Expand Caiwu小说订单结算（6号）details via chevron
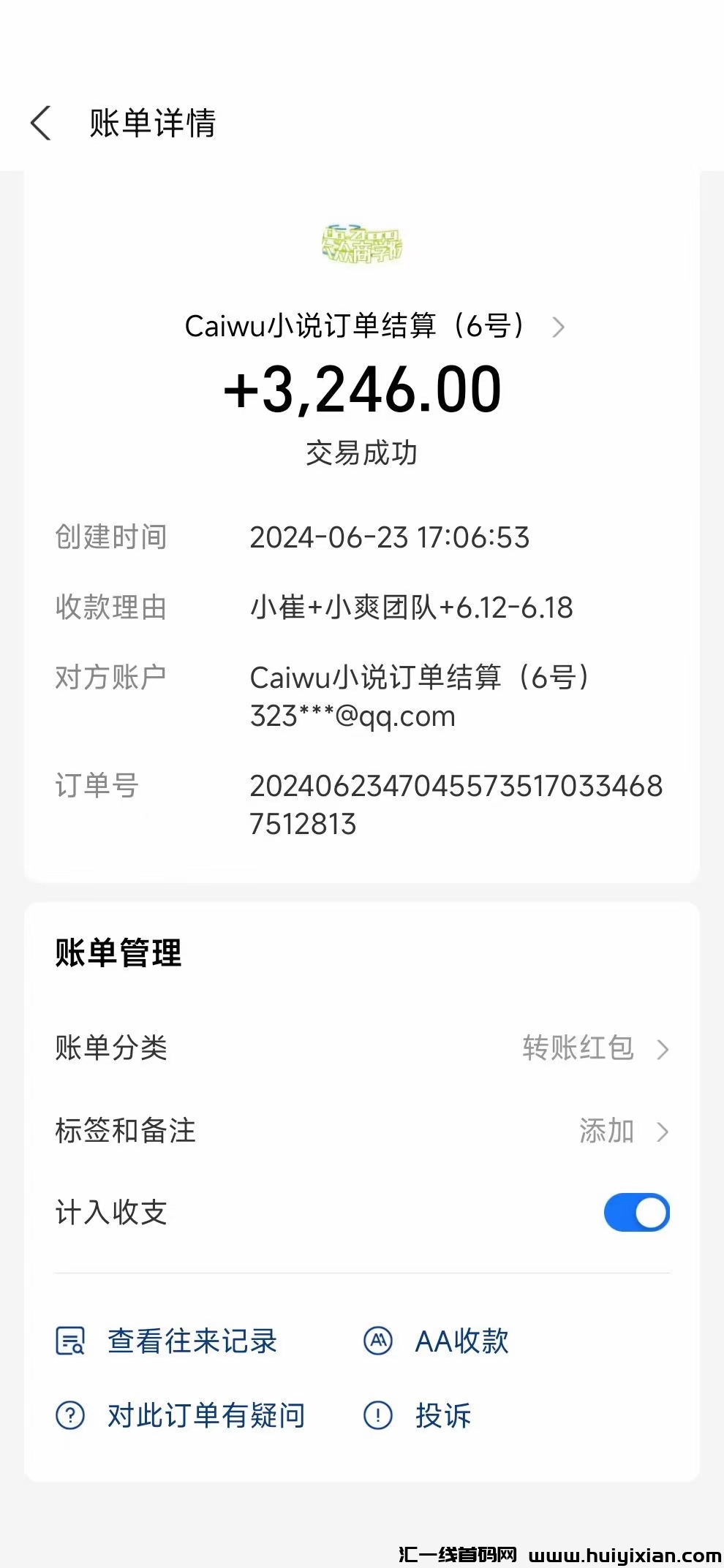This screenshot has height=1568, width=724. click(x=560, y=327)
